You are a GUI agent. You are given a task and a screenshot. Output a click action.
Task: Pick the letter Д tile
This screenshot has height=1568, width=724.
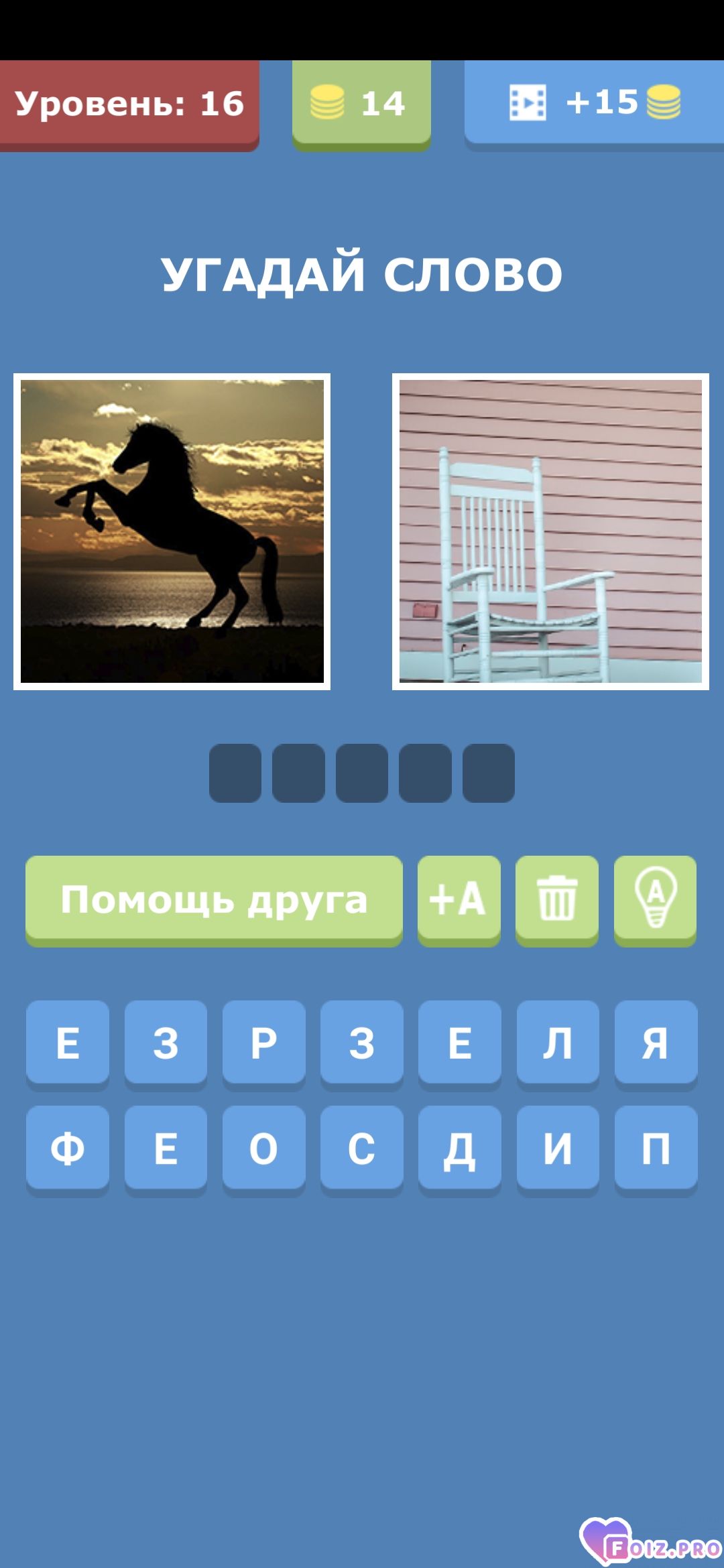[x=459, y=1149]
